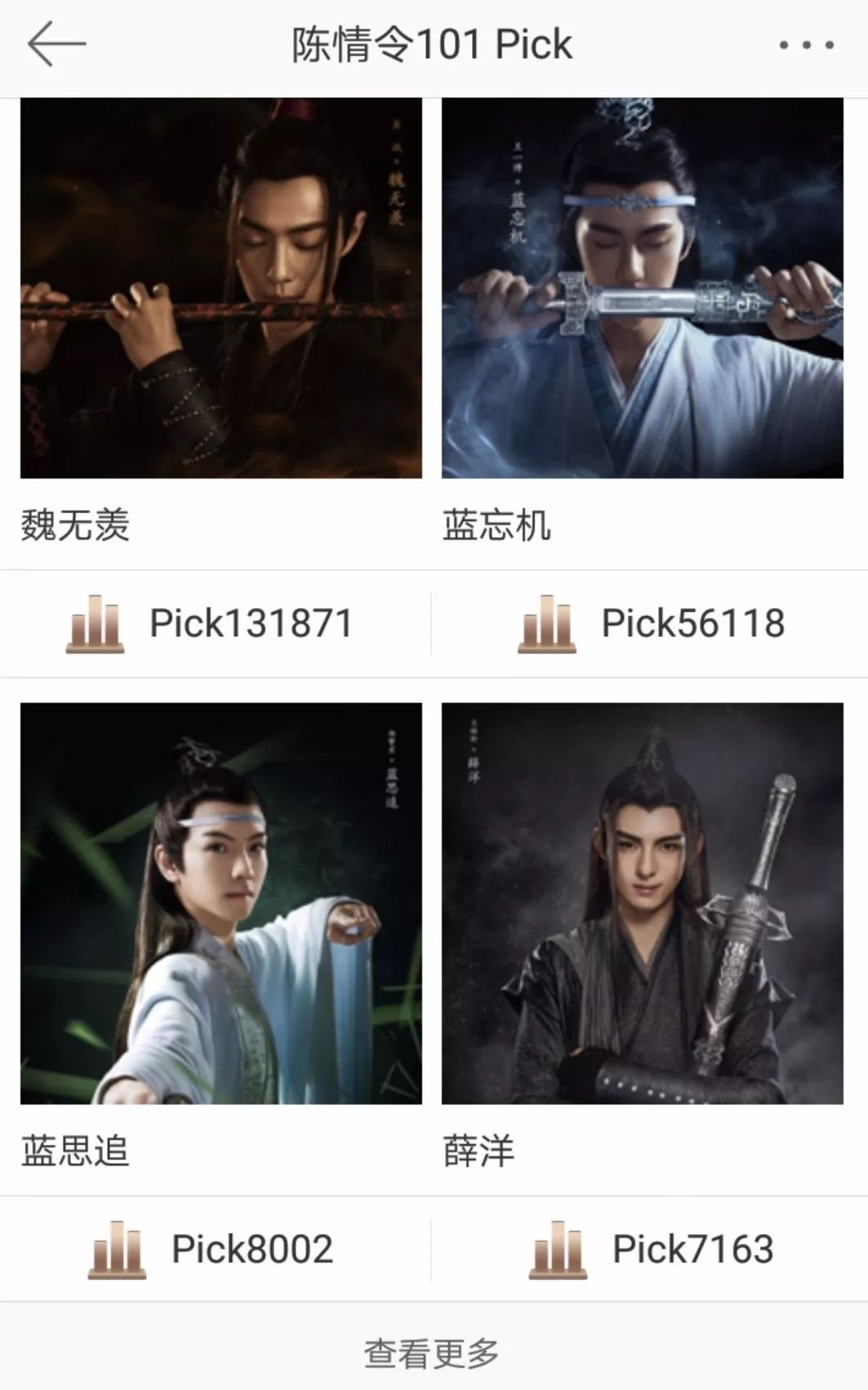Open the three-dot overflow menu
Viewport: 868px width, 1390px height.
click(806, 46)
